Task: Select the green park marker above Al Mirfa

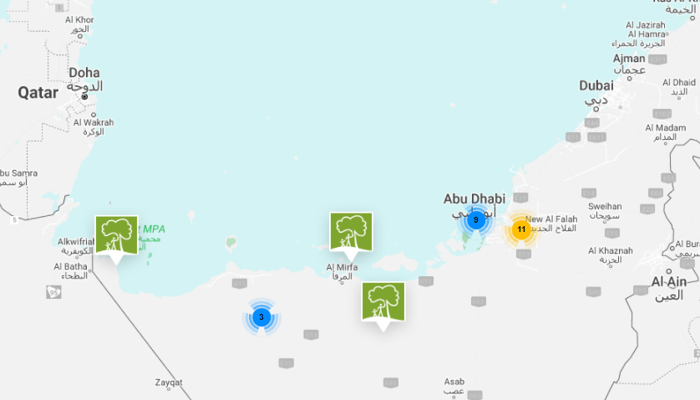Action: (351, 232)
